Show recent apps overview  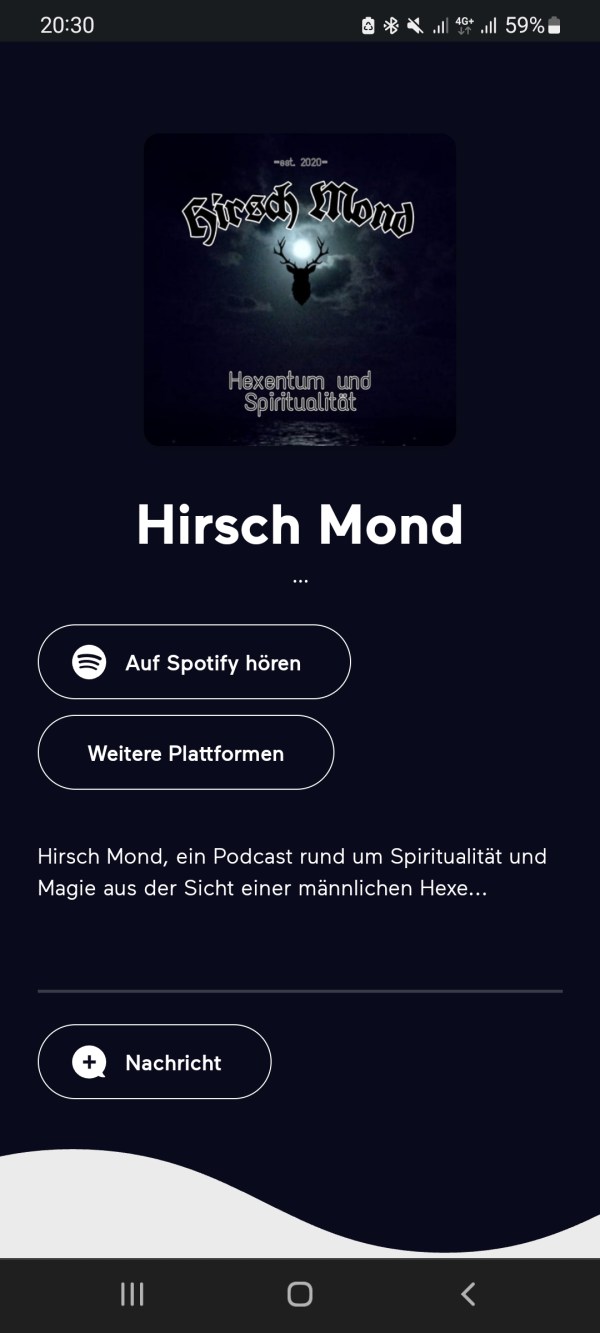pos(132,1294)
